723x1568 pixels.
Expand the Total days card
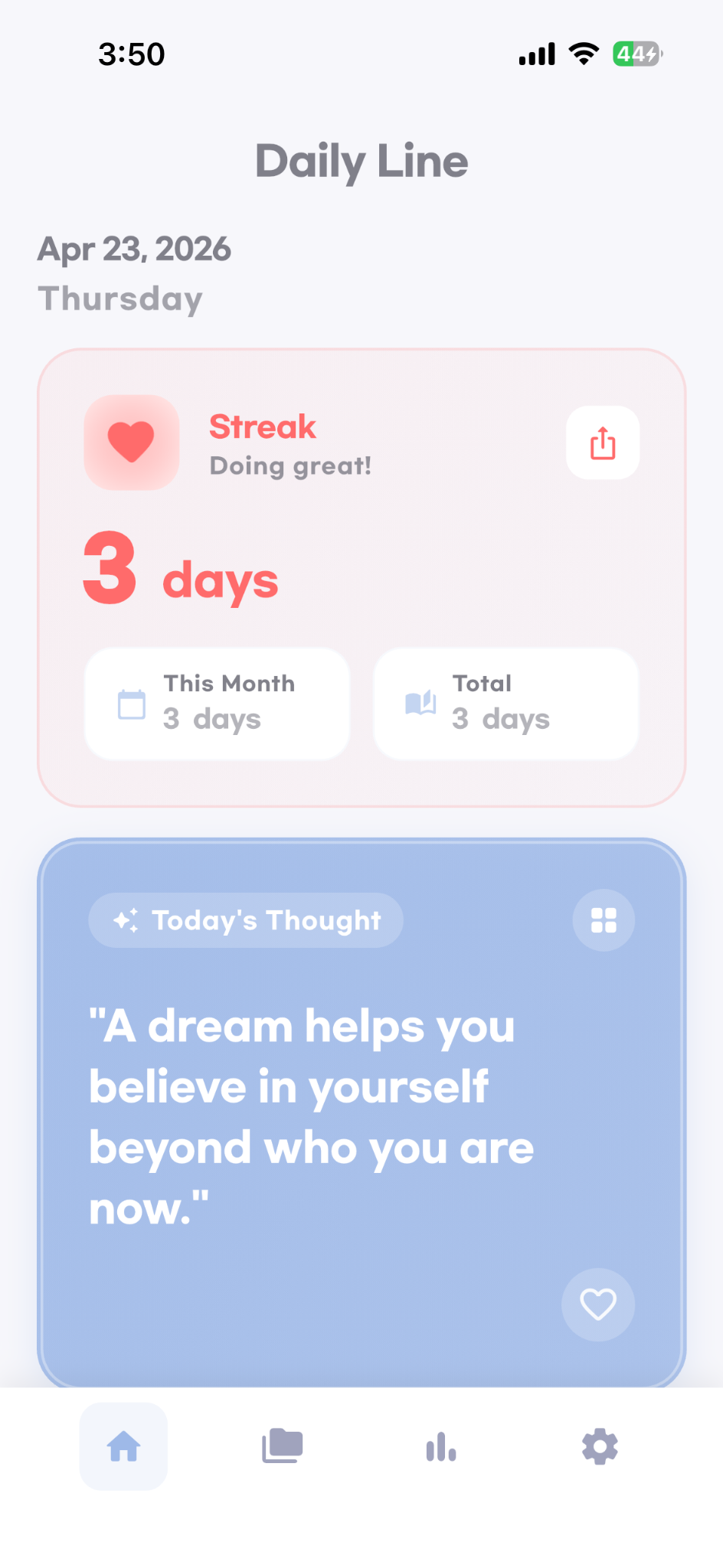point(505,702)
